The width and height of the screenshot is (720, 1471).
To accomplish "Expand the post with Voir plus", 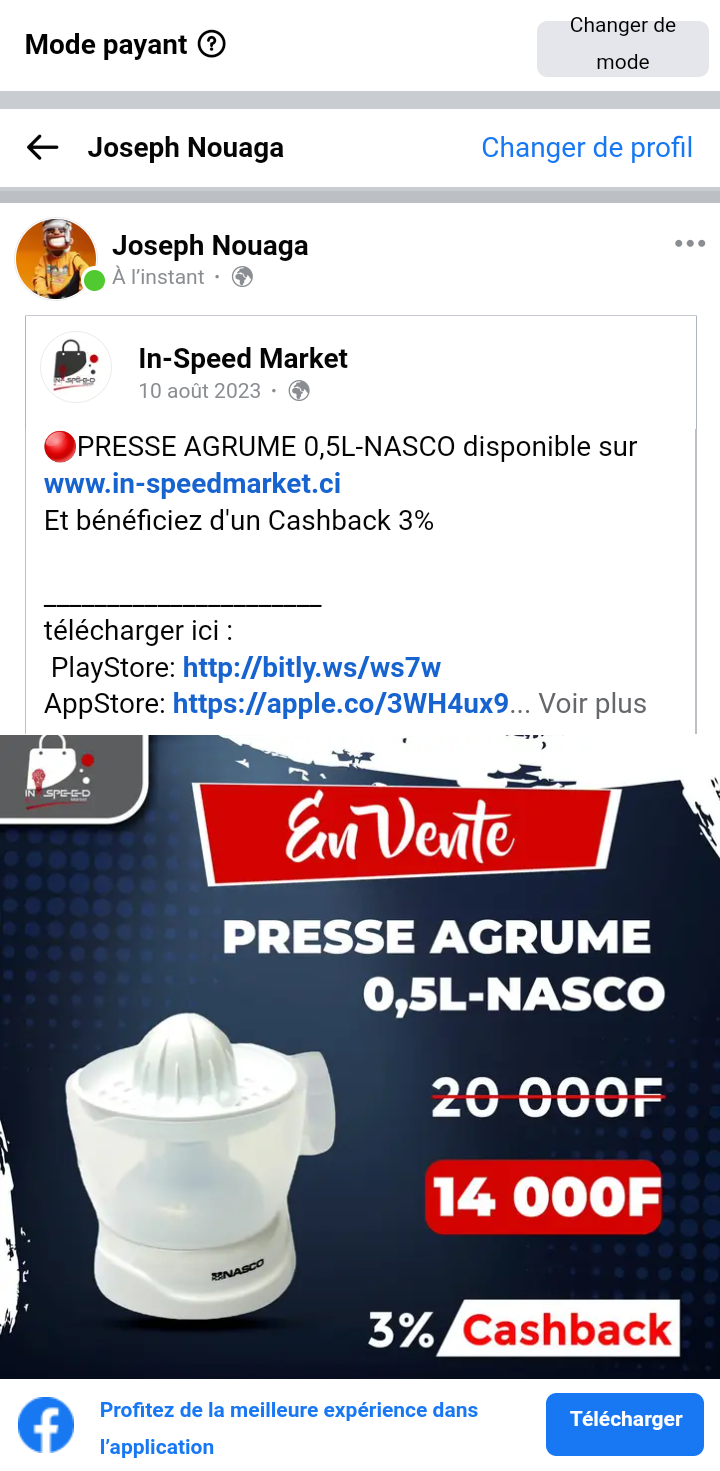I will [x=592, y=704].
